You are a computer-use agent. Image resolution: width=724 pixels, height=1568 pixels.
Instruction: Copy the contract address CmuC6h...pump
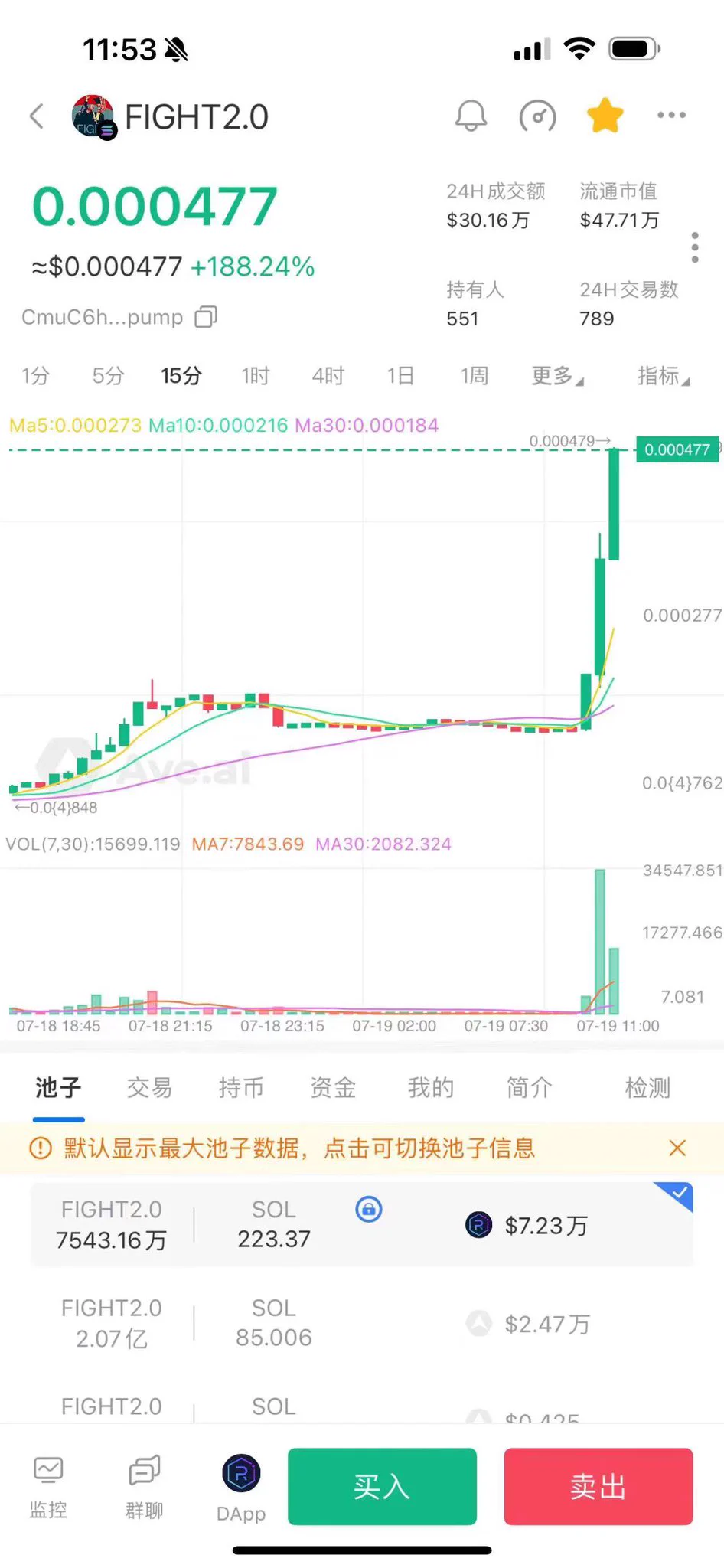click(206, 316)
